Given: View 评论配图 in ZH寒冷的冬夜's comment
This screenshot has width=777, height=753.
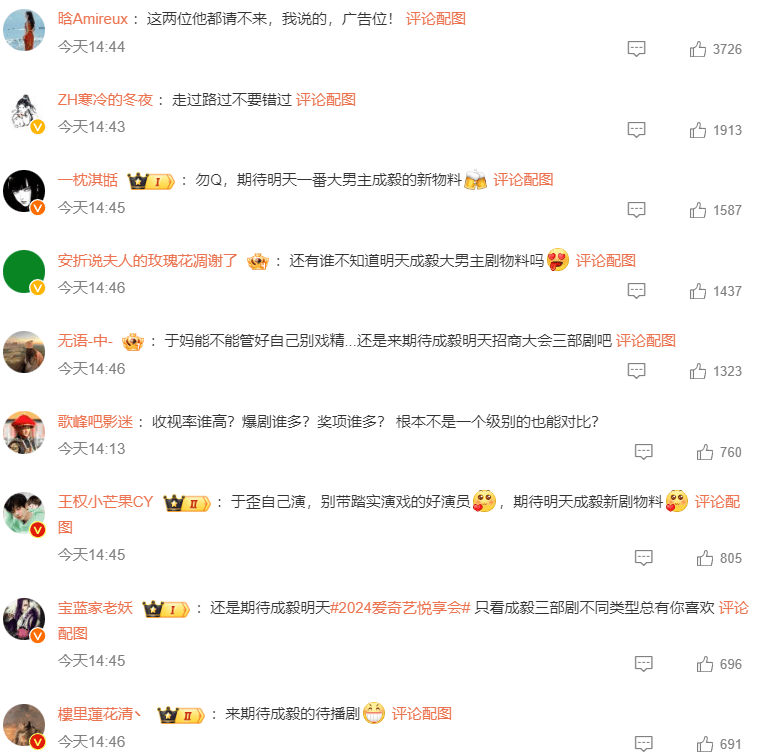Looking at the screenshot, I should pos(326,99).
